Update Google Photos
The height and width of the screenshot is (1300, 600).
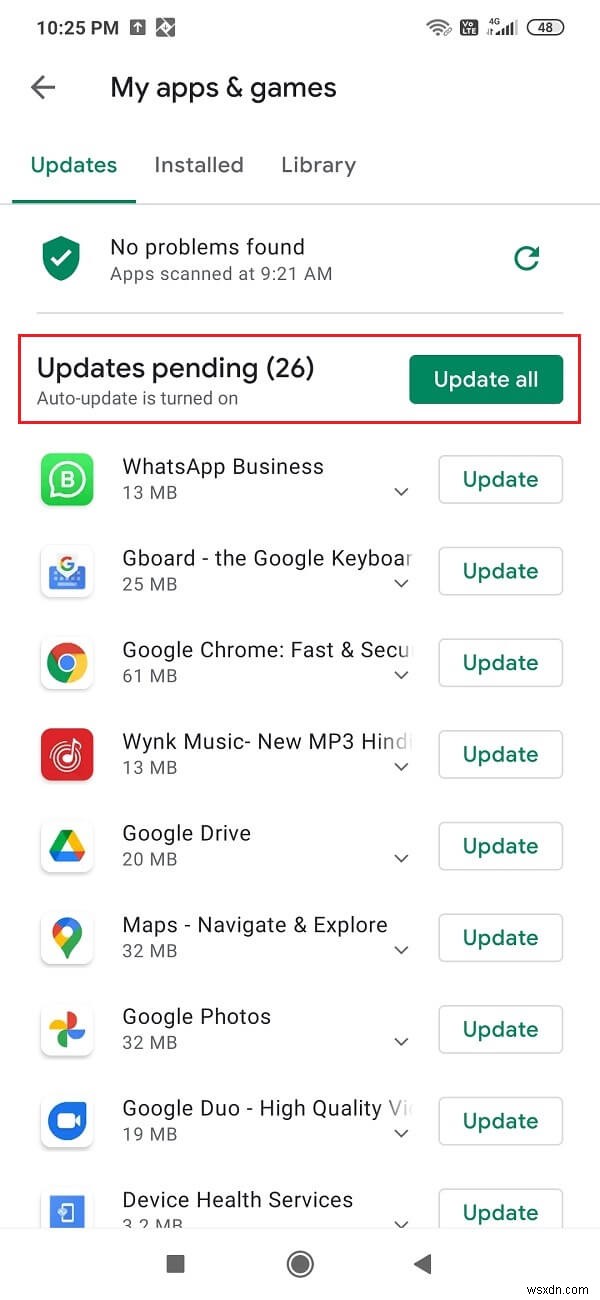pos(500,1030)
